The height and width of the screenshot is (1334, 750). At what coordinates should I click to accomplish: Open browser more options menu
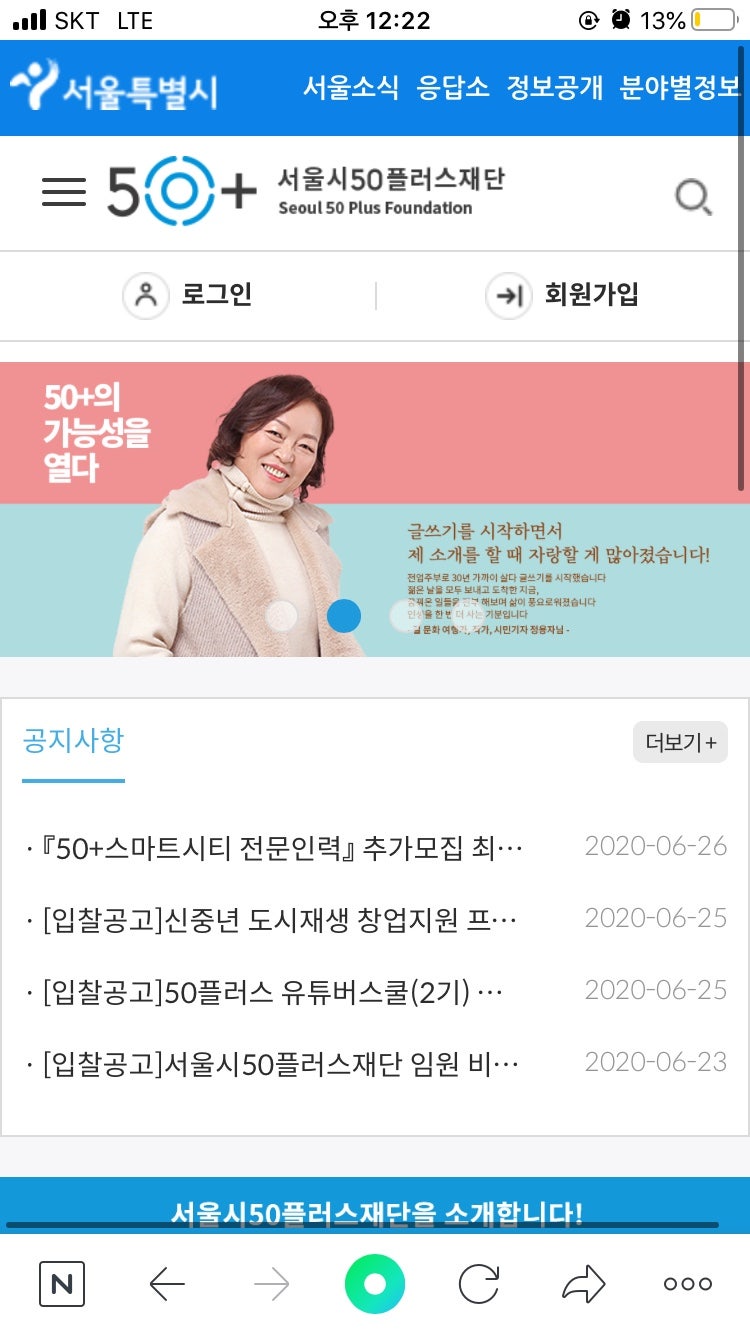tap(688, 1283)
